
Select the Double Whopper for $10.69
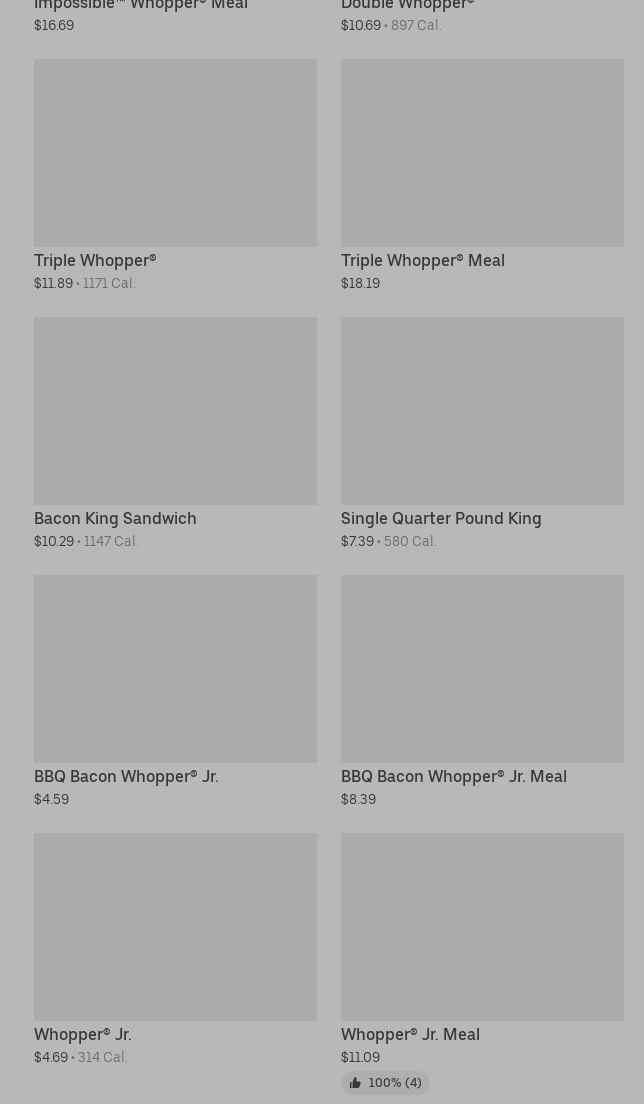[482, 17]
